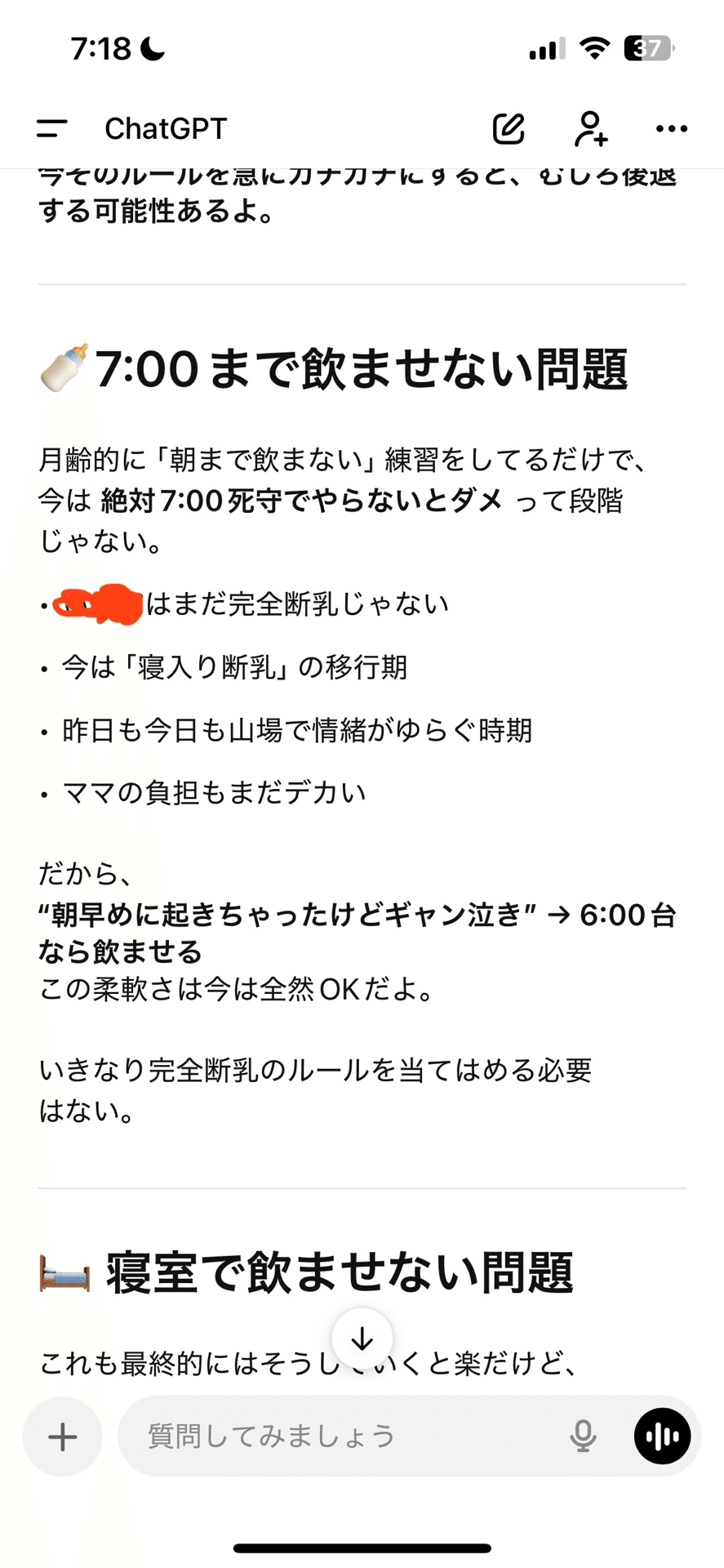
Task: Open the sidebar menu icon
Action: [51, 128]
